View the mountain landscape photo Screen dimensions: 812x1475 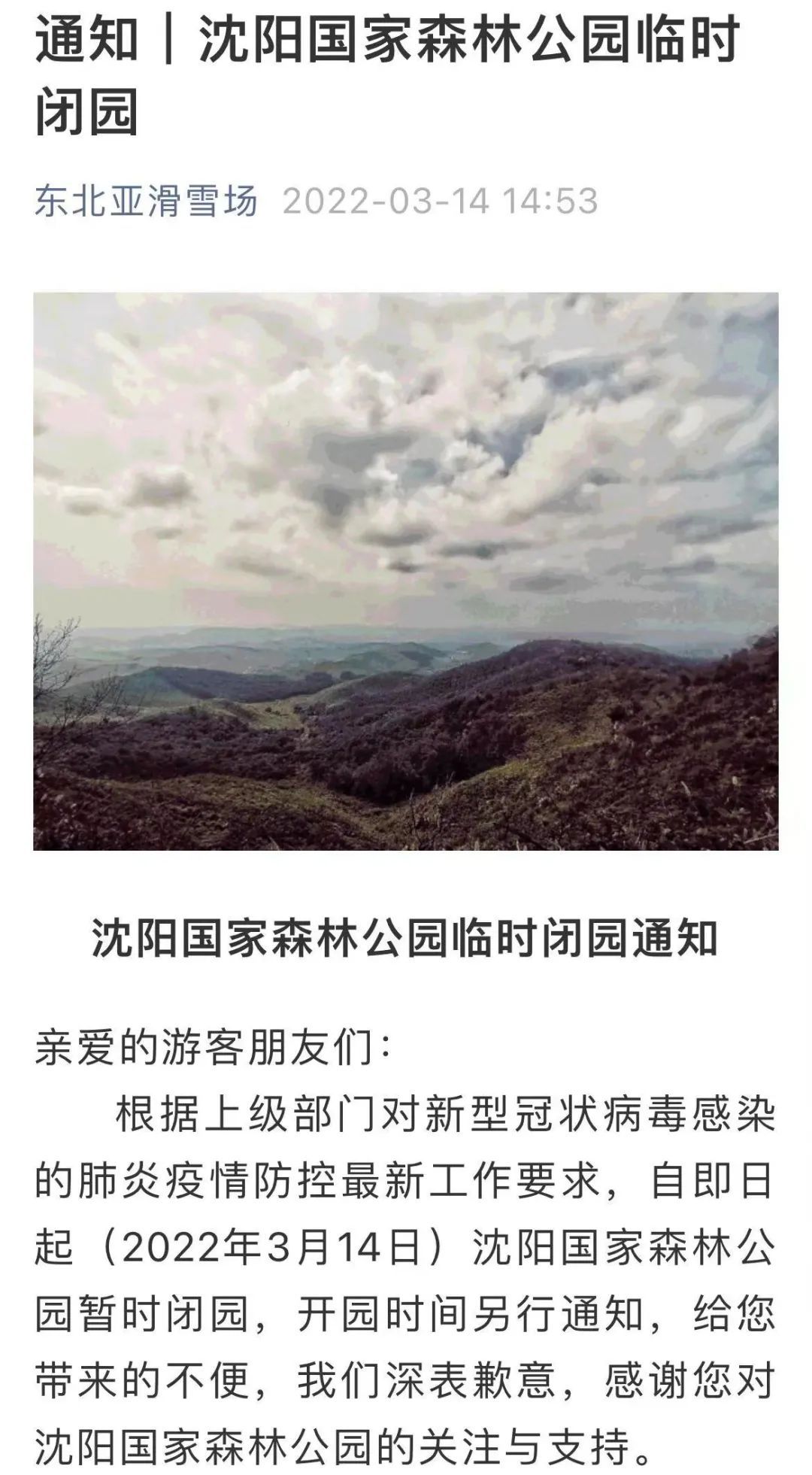[406, 571]
